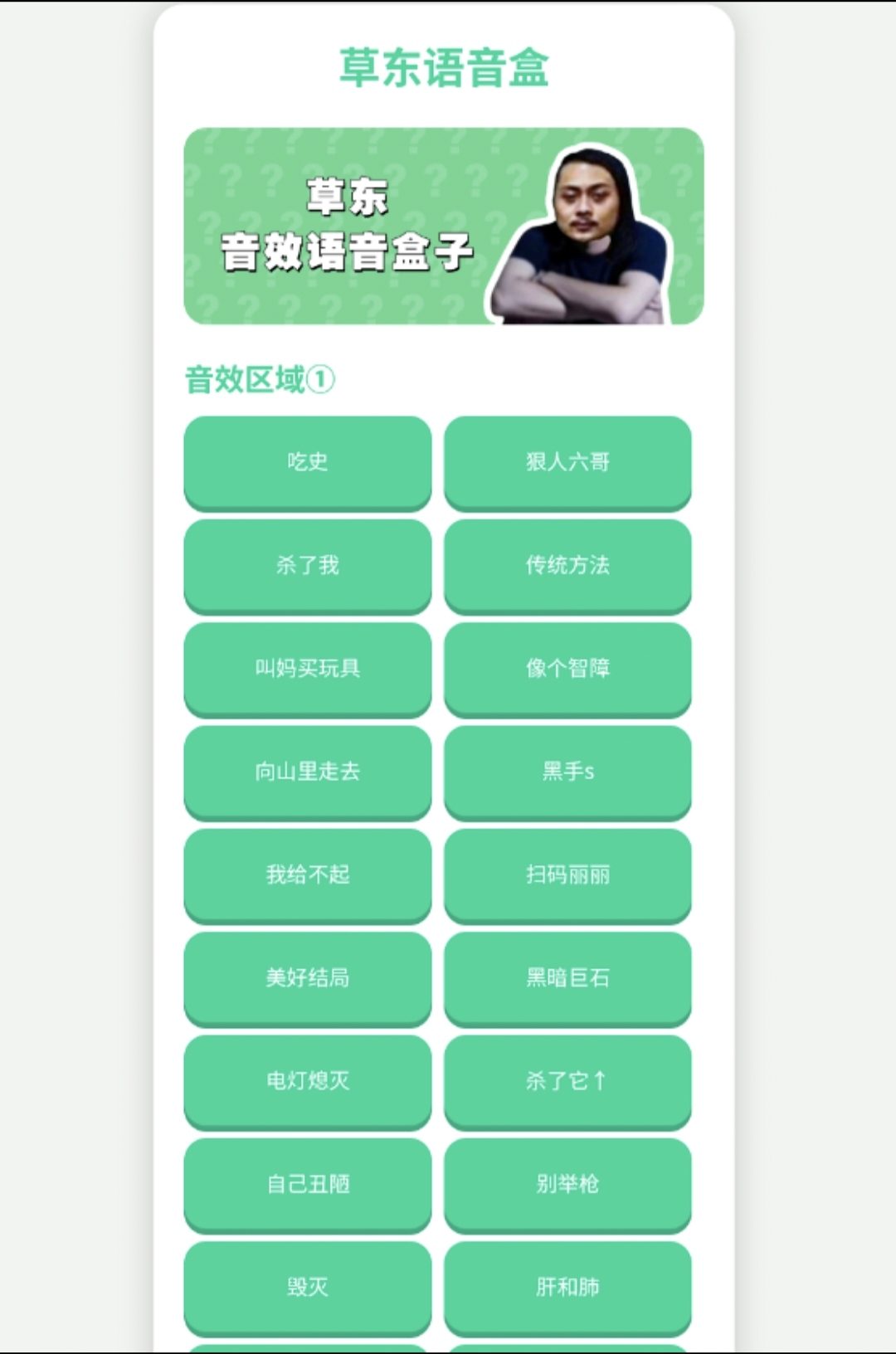Trigger the 黑手s sound effect

567,771
